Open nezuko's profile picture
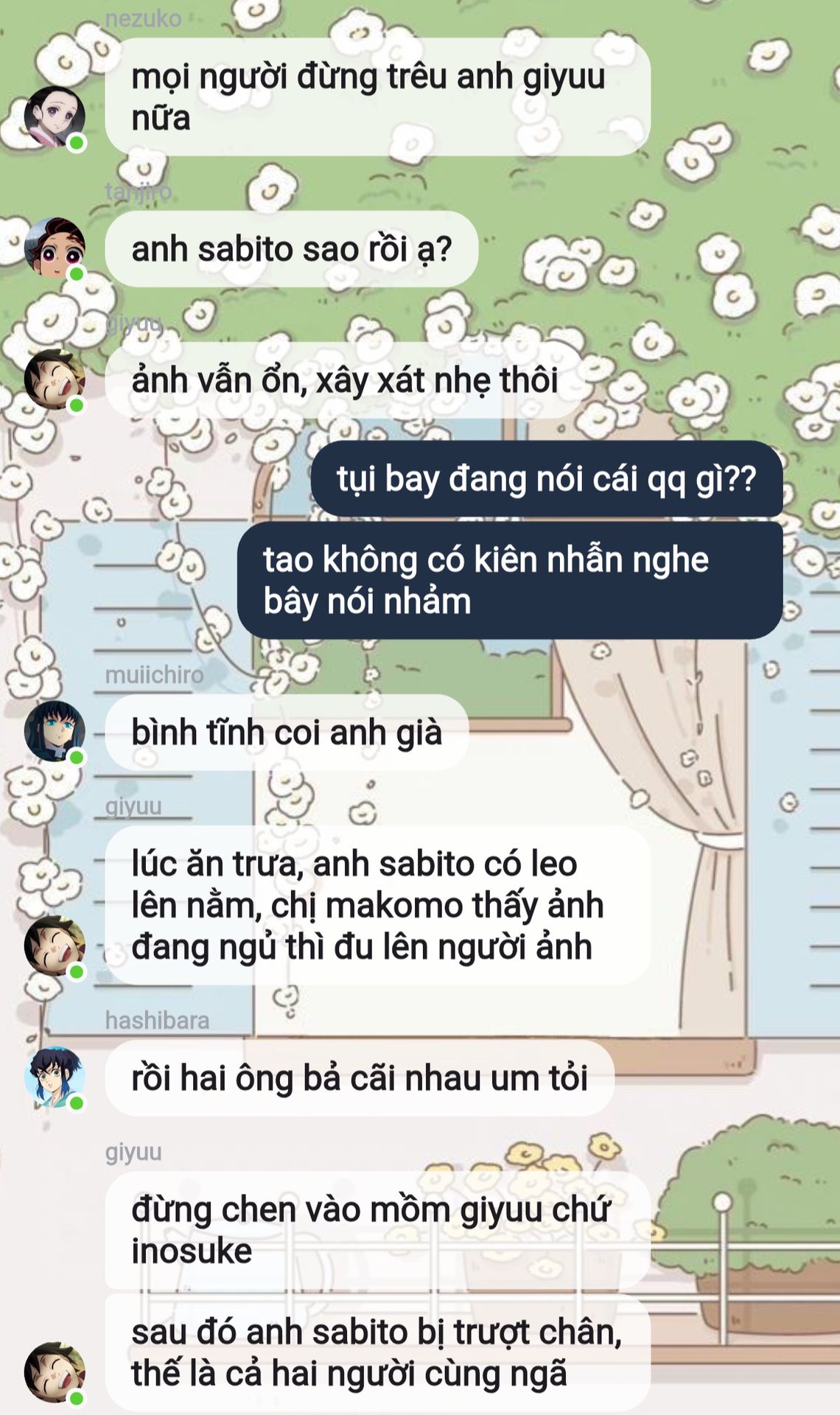Viewport: 840px width, 1415px height. point(55,116)
